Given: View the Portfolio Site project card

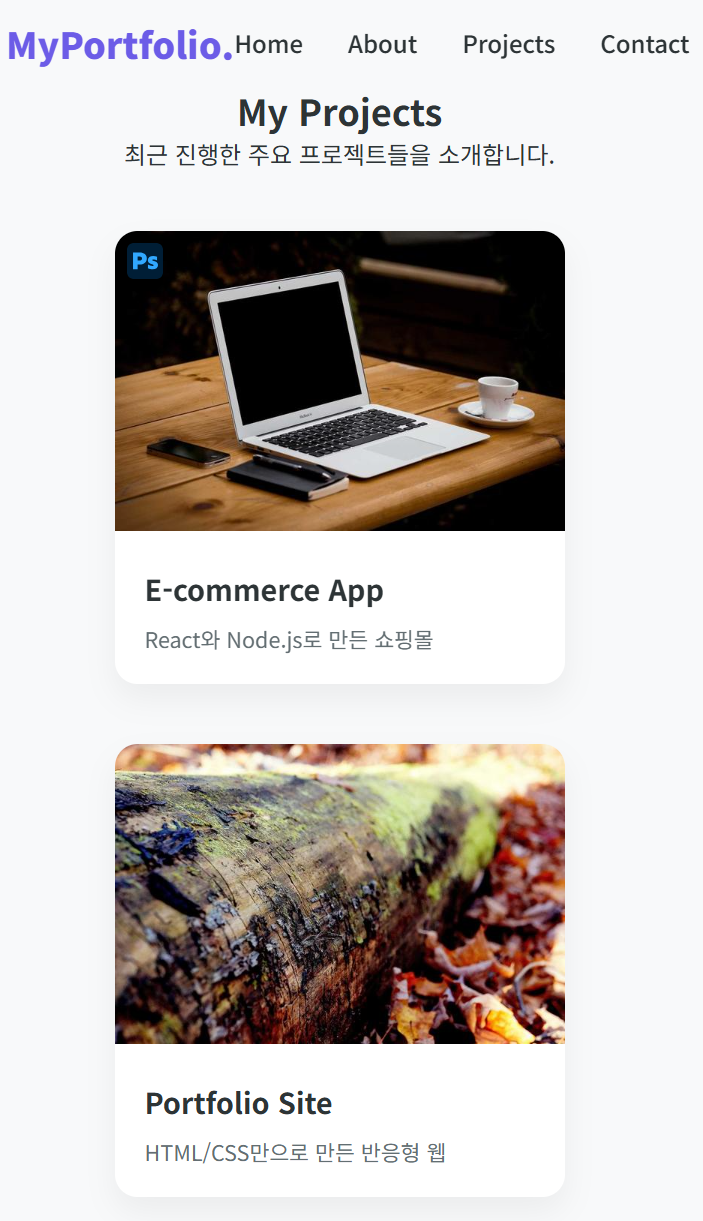Looking at the screenshot, I should (340, 969).
